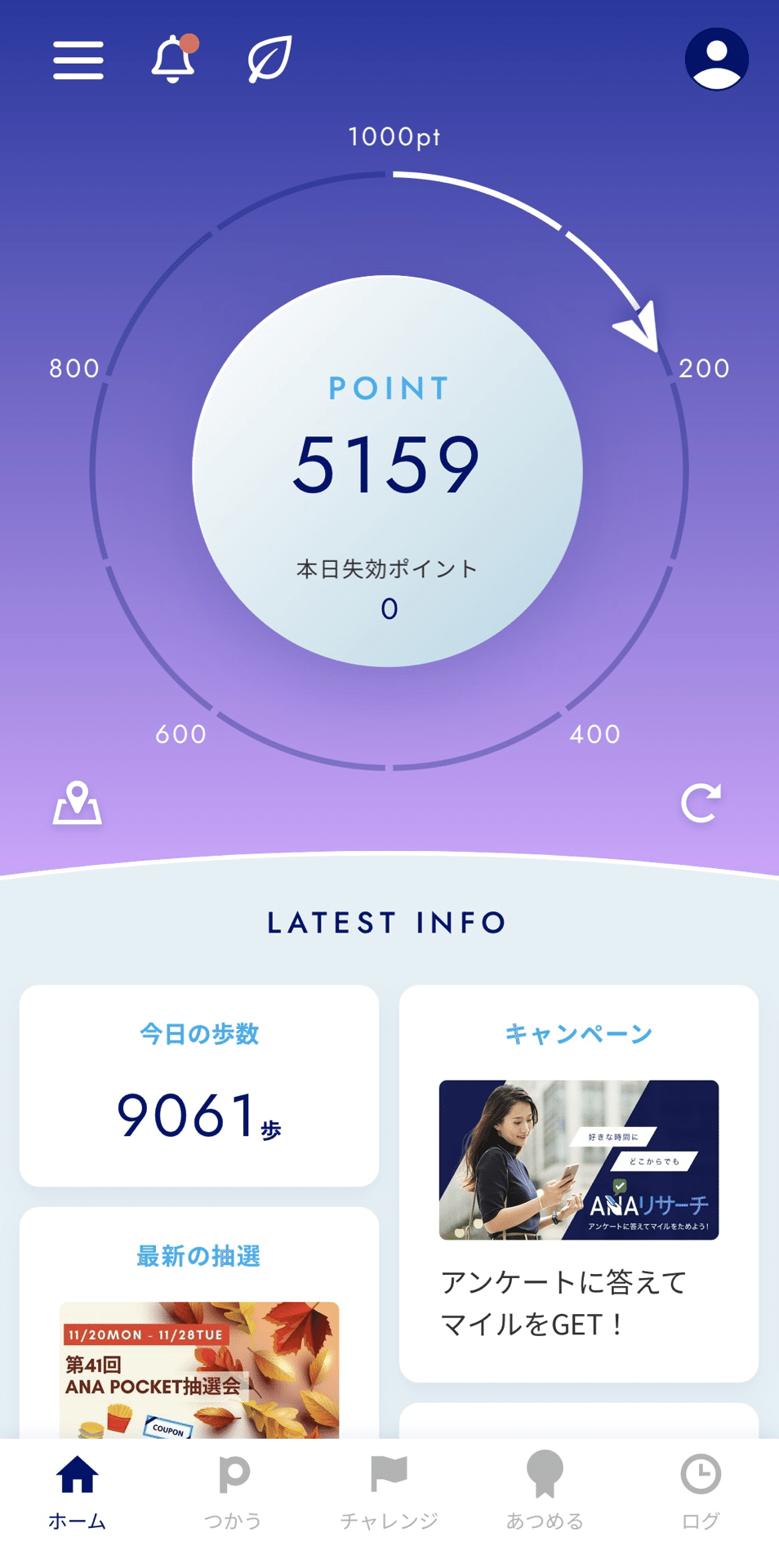Refresh points with the circular arrow icon
This screenshot has width=779, height=1568.
coord(703,802)
